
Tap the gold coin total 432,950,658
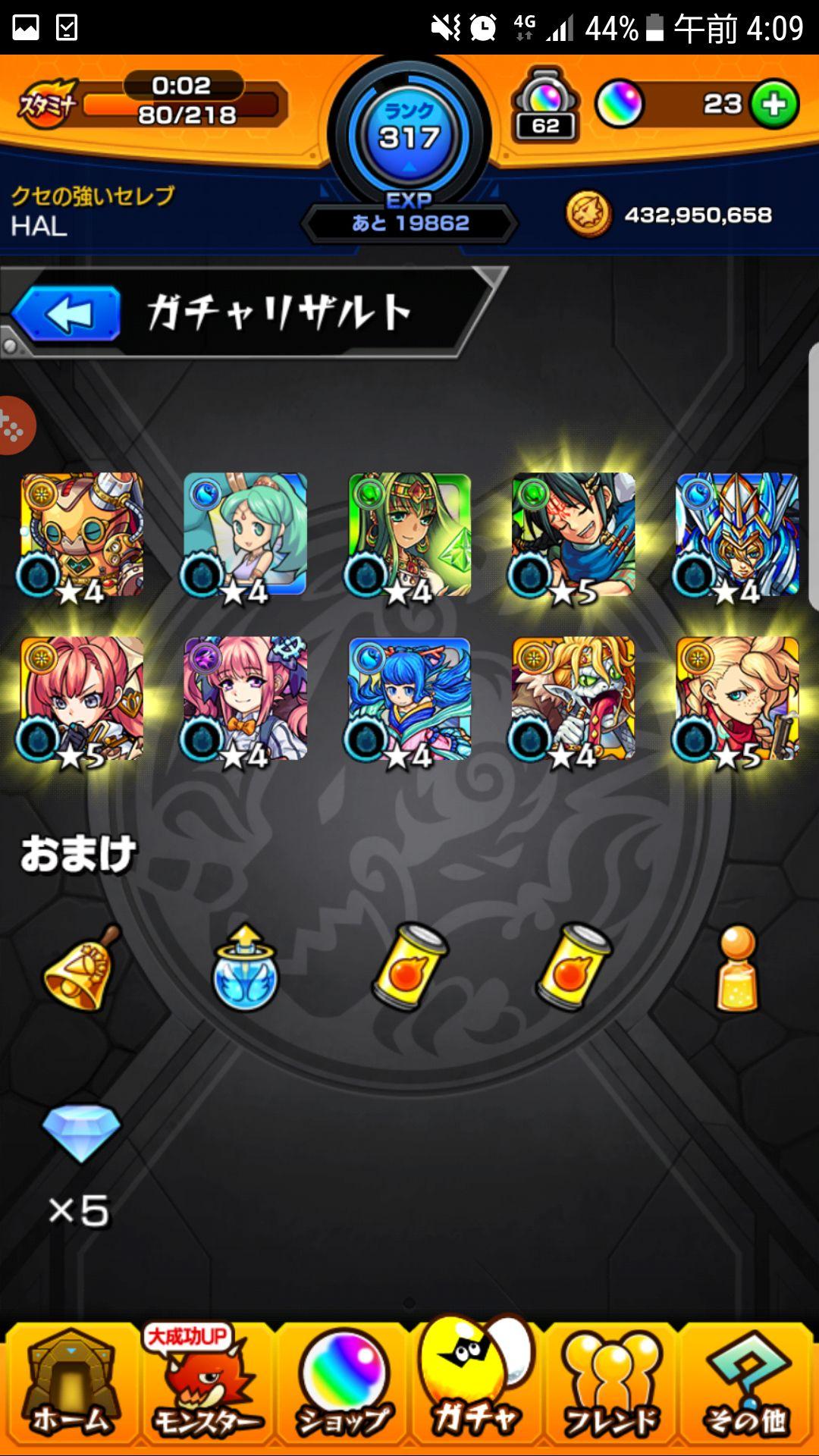click(x=675, y=215)
